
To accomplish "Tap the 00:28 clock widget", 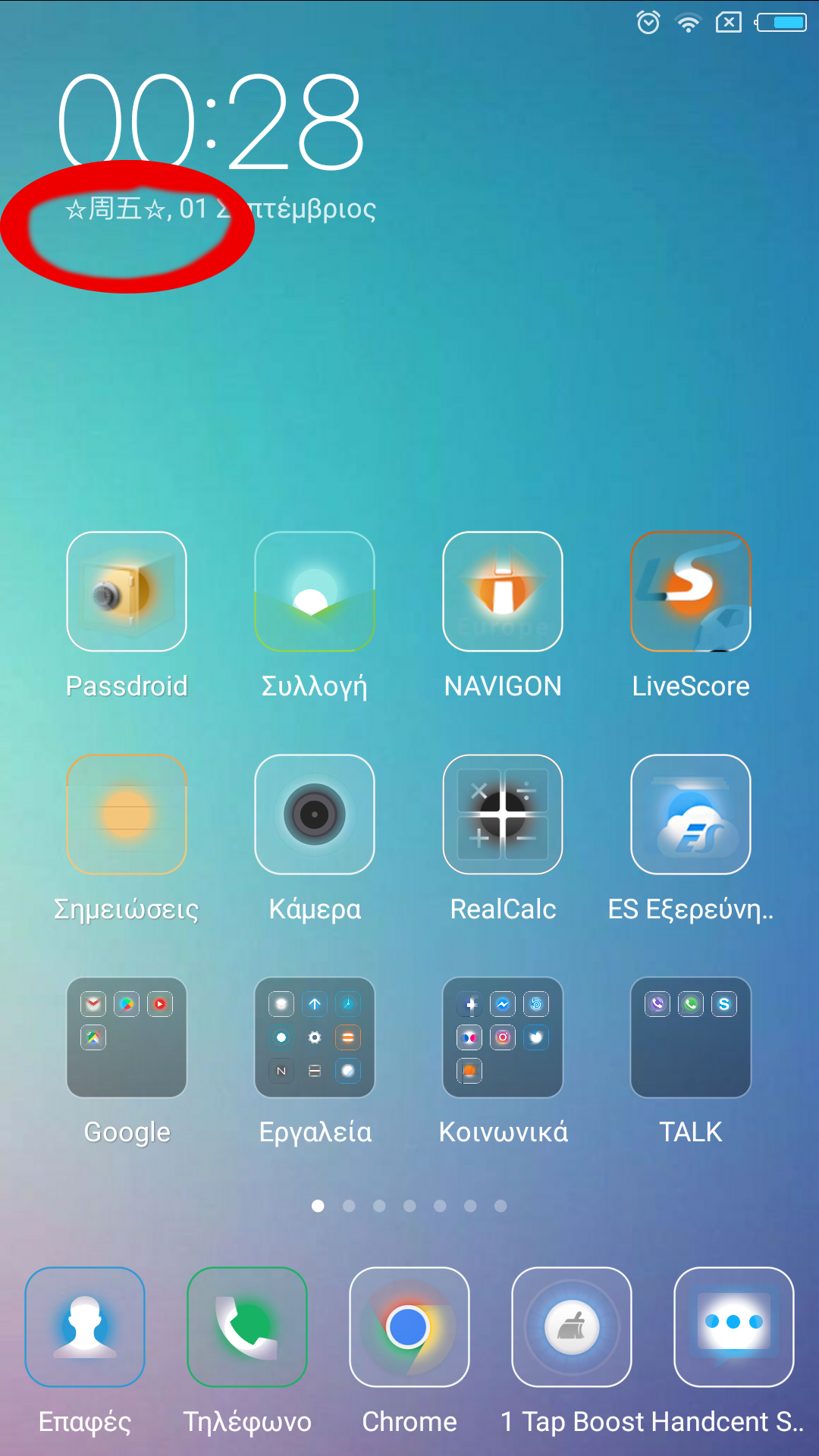I will 212,121.
